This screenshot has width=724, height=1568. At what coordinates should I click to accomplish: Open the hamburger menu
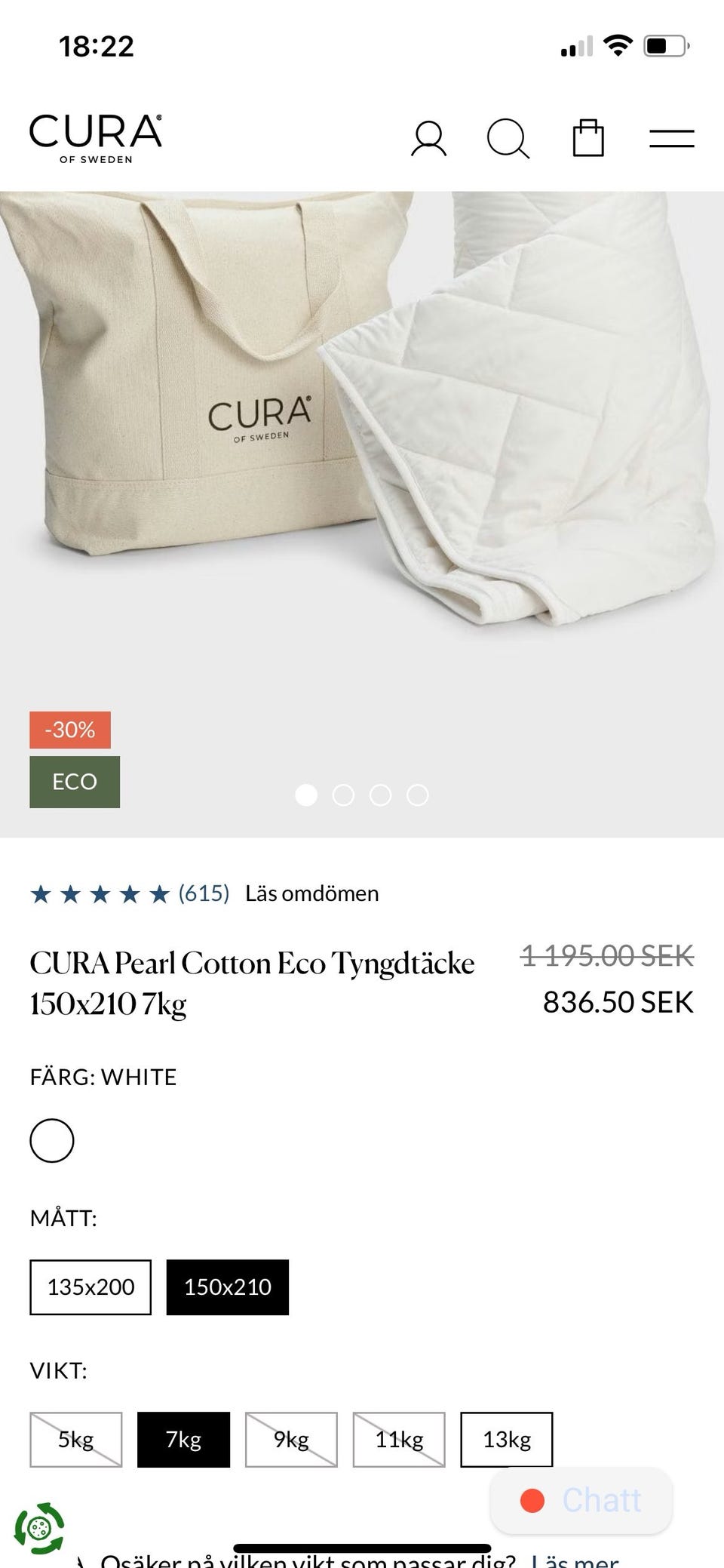click(671, 139)
